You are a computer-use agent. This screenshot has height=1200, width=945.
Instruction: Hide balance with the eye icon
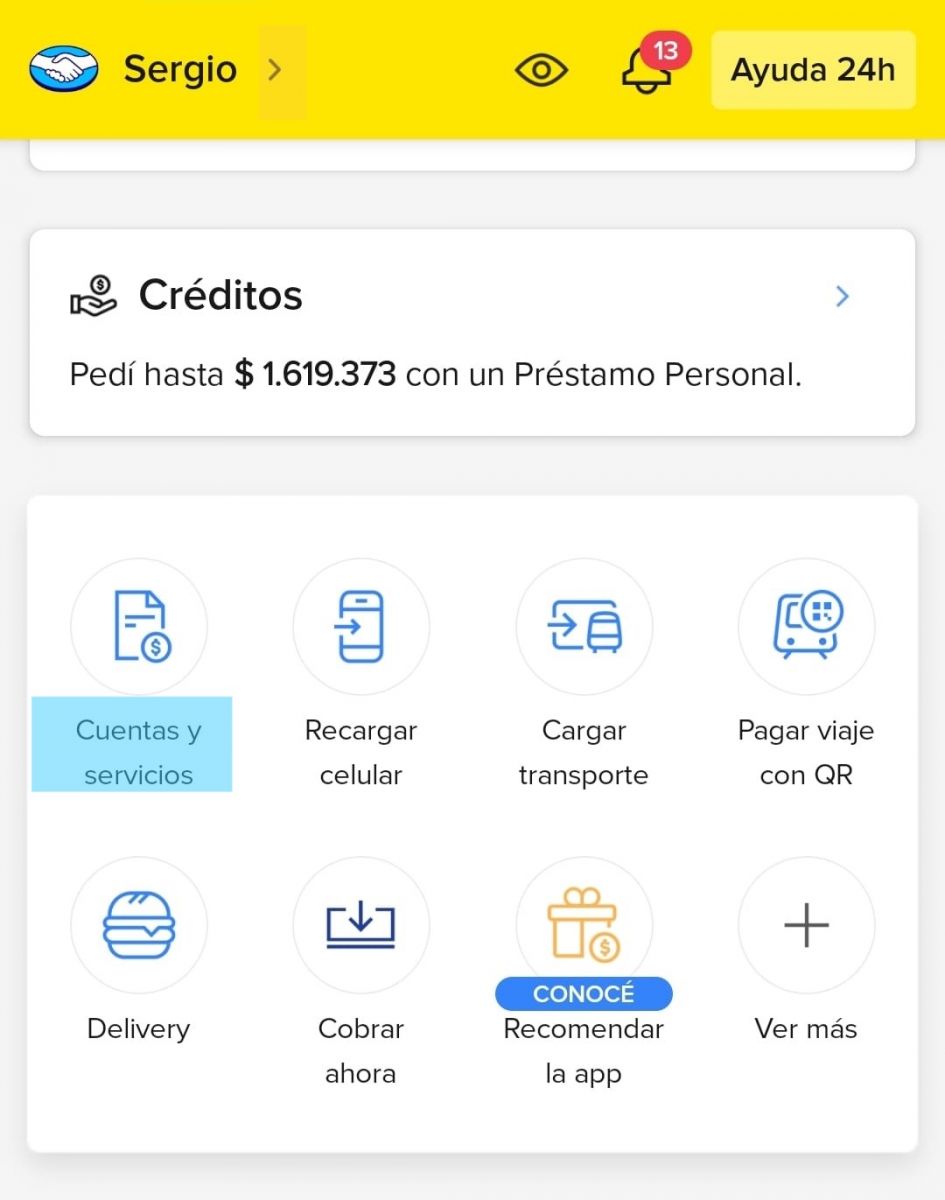541,70
